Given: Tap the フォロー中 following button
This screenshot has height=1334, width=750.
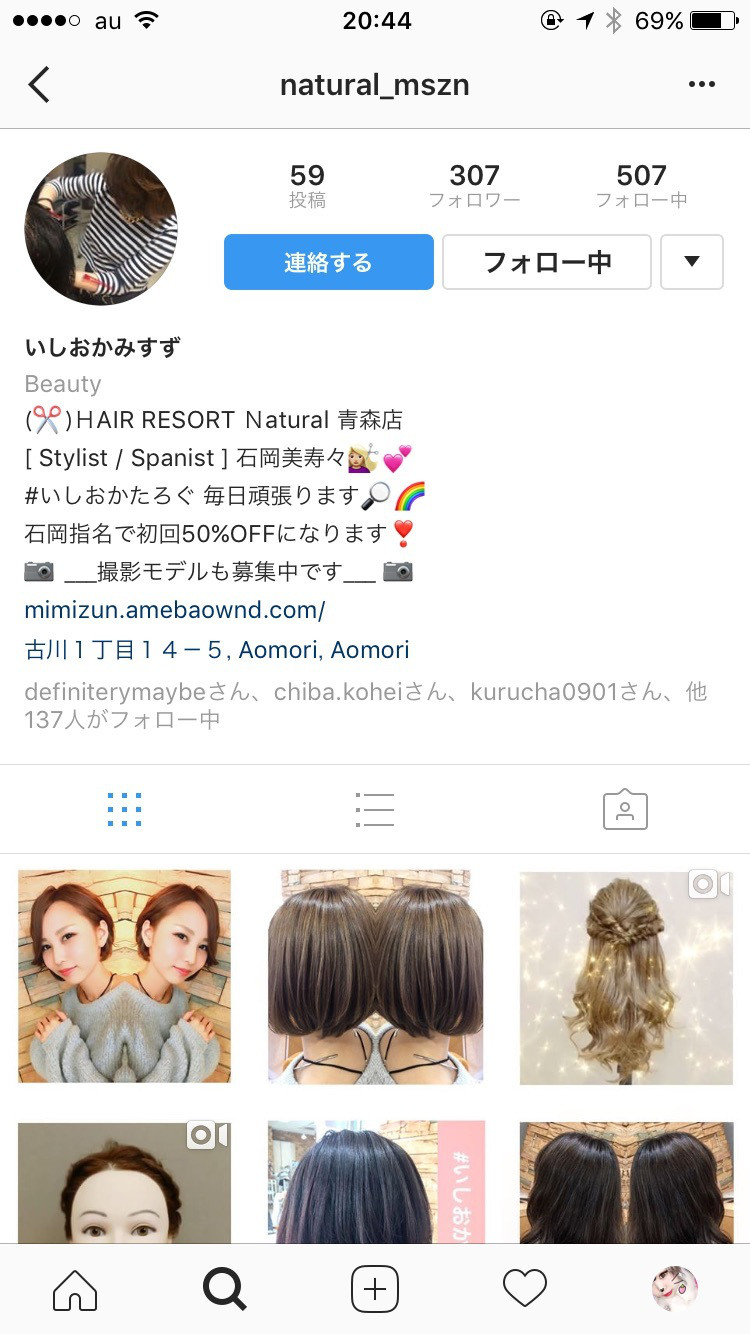Looking at the screenshot, I should [x=546, y=262].
